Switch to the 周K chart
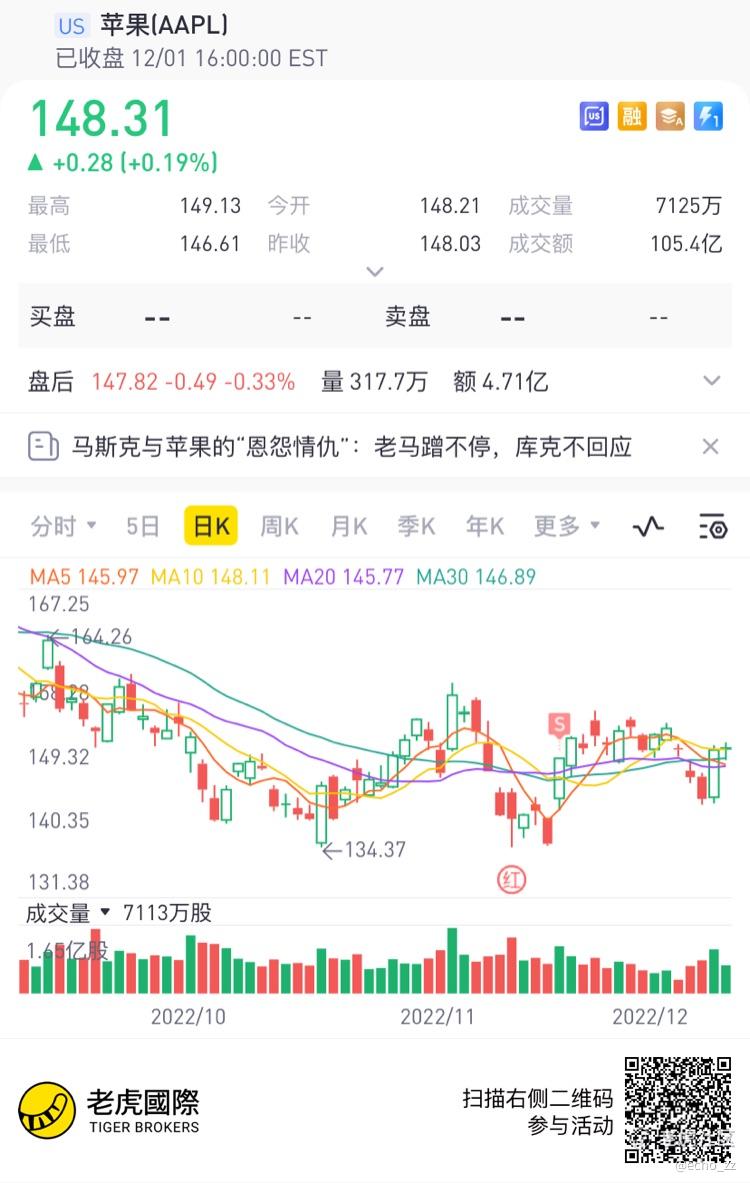750x1183 pixels. [x=279, y=526]
